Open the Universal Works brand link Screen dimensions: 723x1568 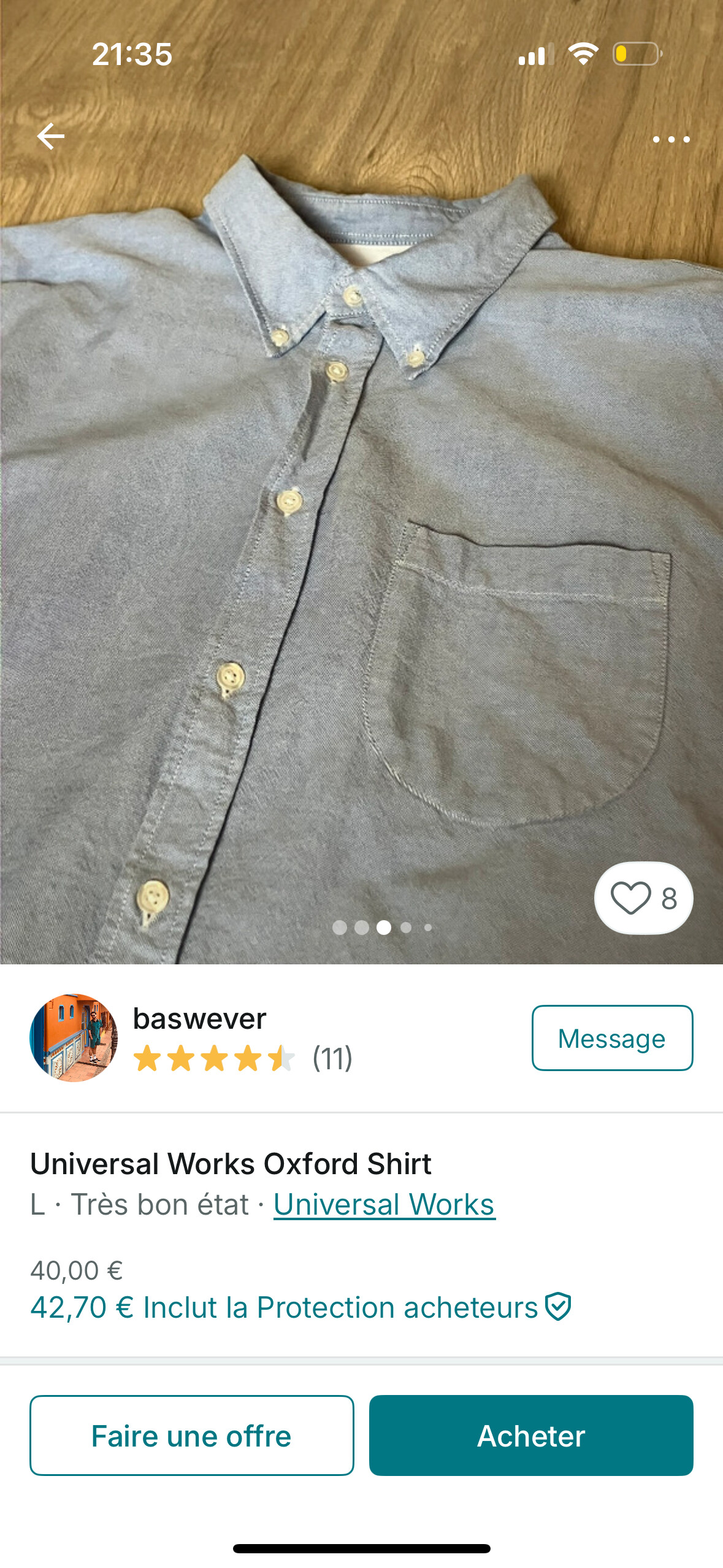[x=384, y=1204]
